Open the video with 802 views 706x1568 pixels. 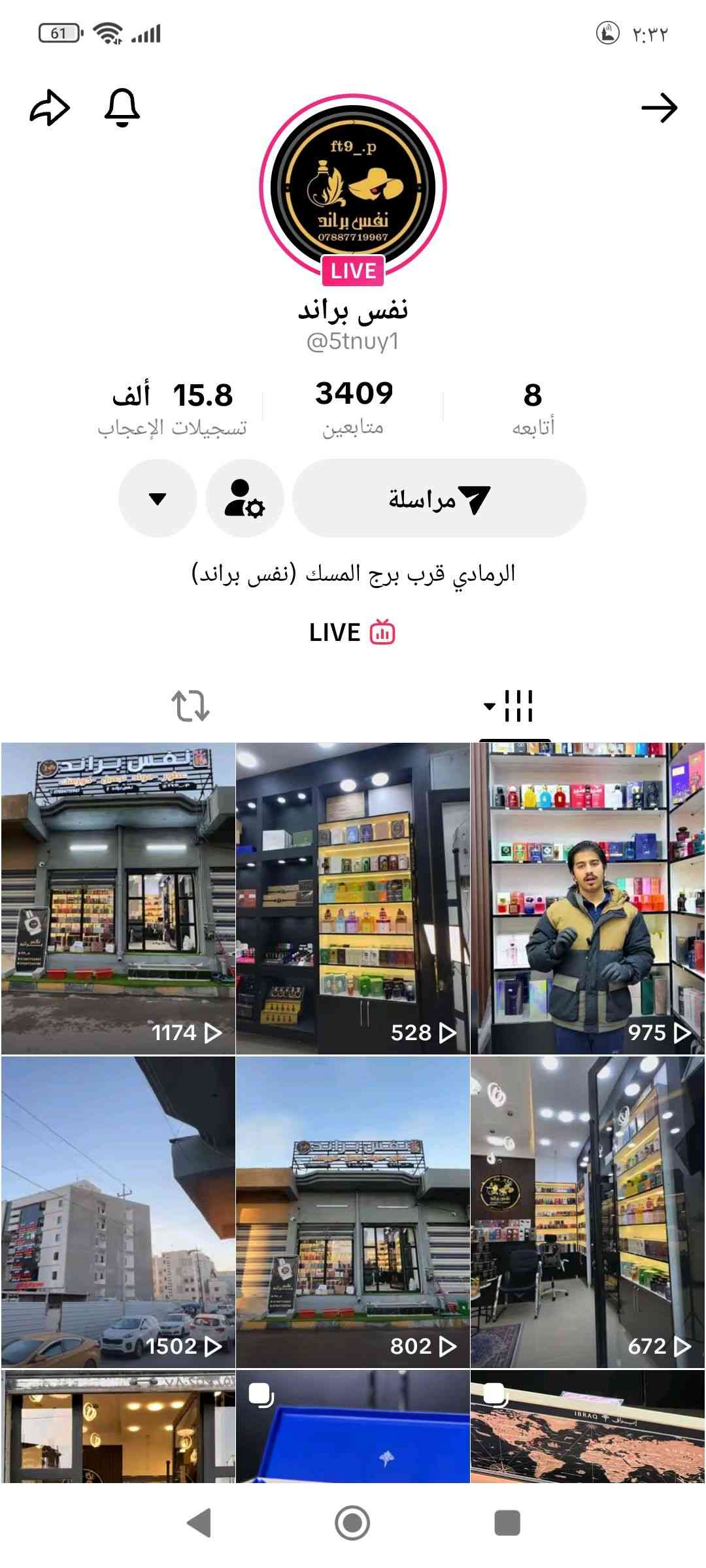[x=353, y=1212]
